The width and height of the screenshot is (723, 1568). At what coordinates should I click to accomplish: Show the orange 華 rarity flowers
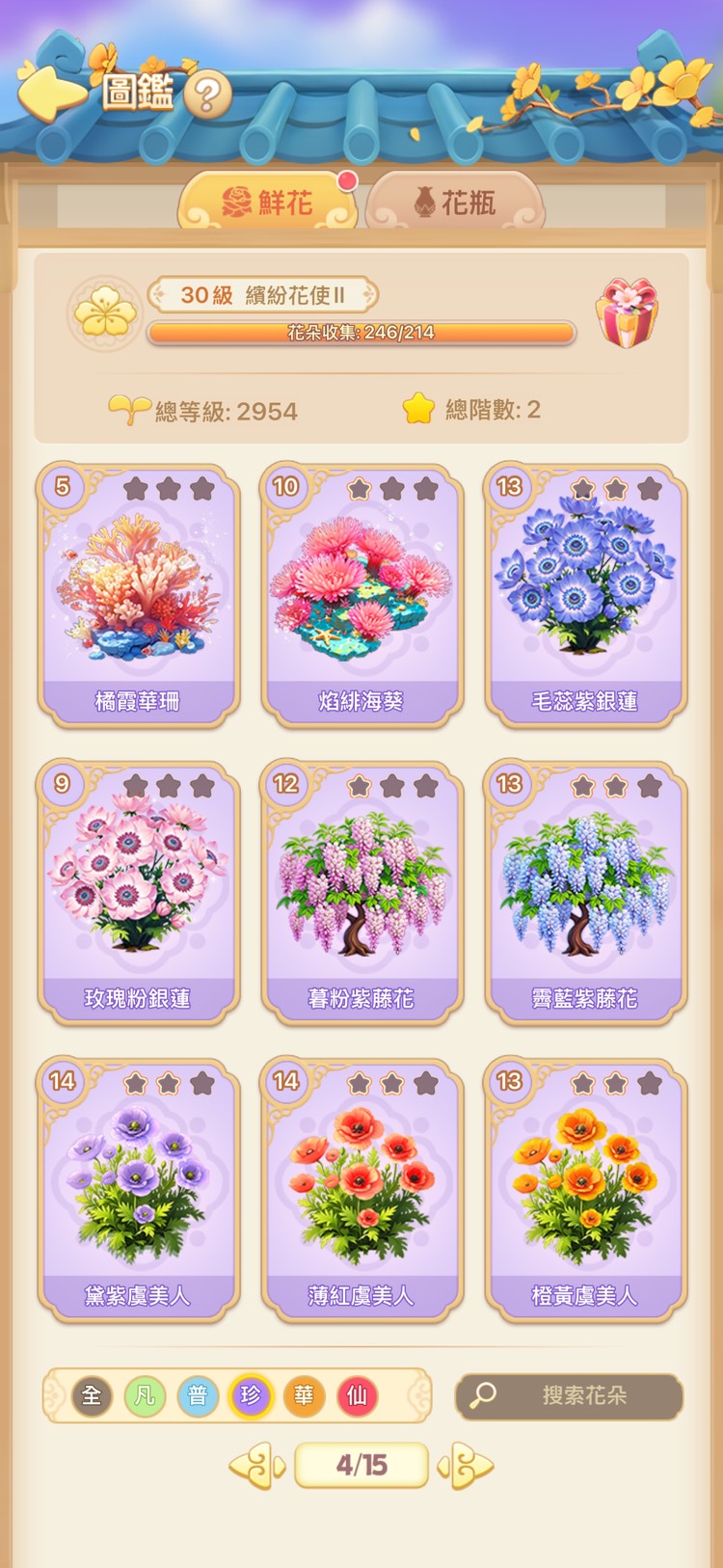tap(304, 1395)
